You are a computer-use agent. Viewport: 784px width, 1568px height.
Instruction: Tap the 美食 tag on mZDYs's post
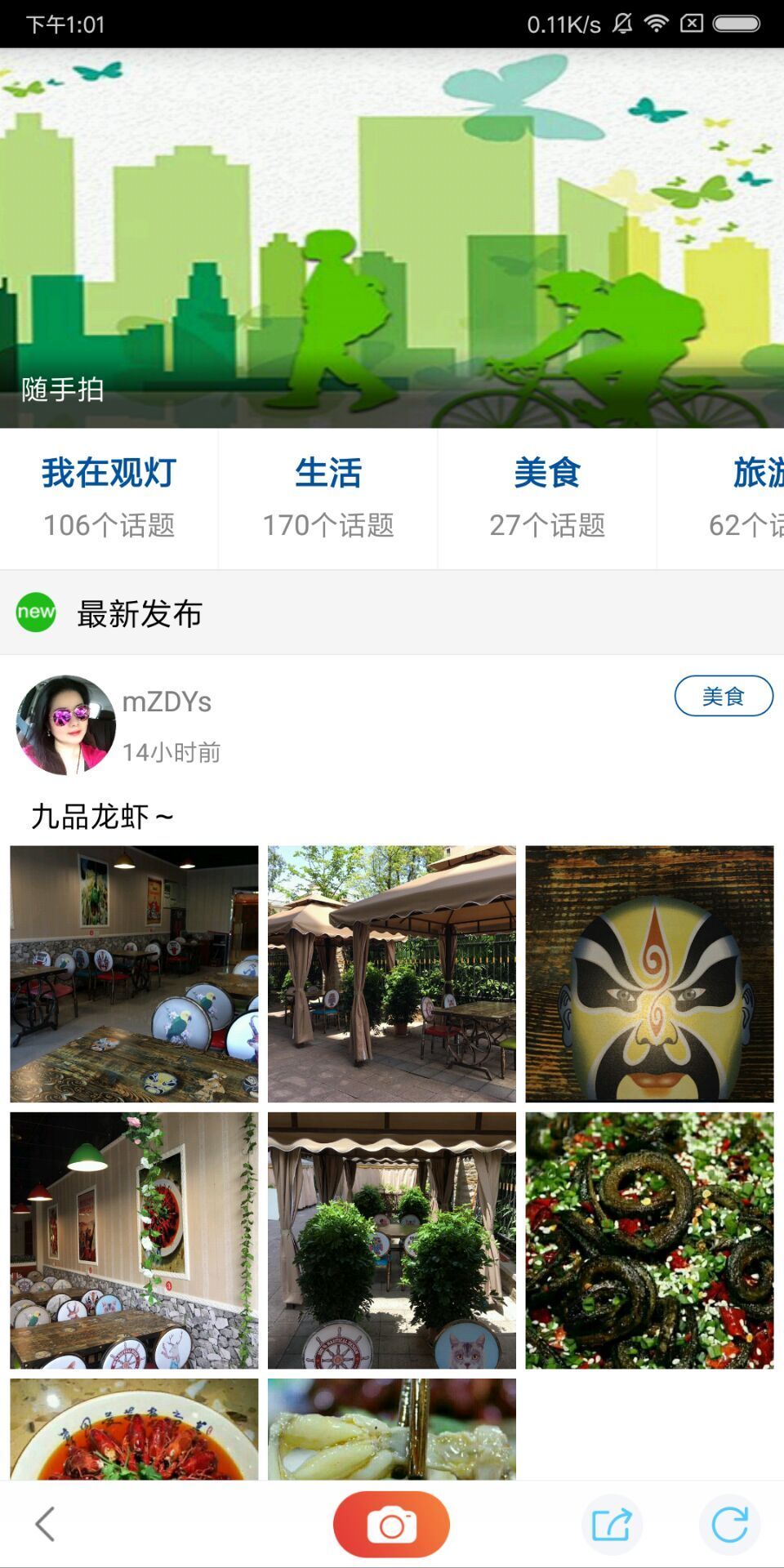click(x=724, y=696)
